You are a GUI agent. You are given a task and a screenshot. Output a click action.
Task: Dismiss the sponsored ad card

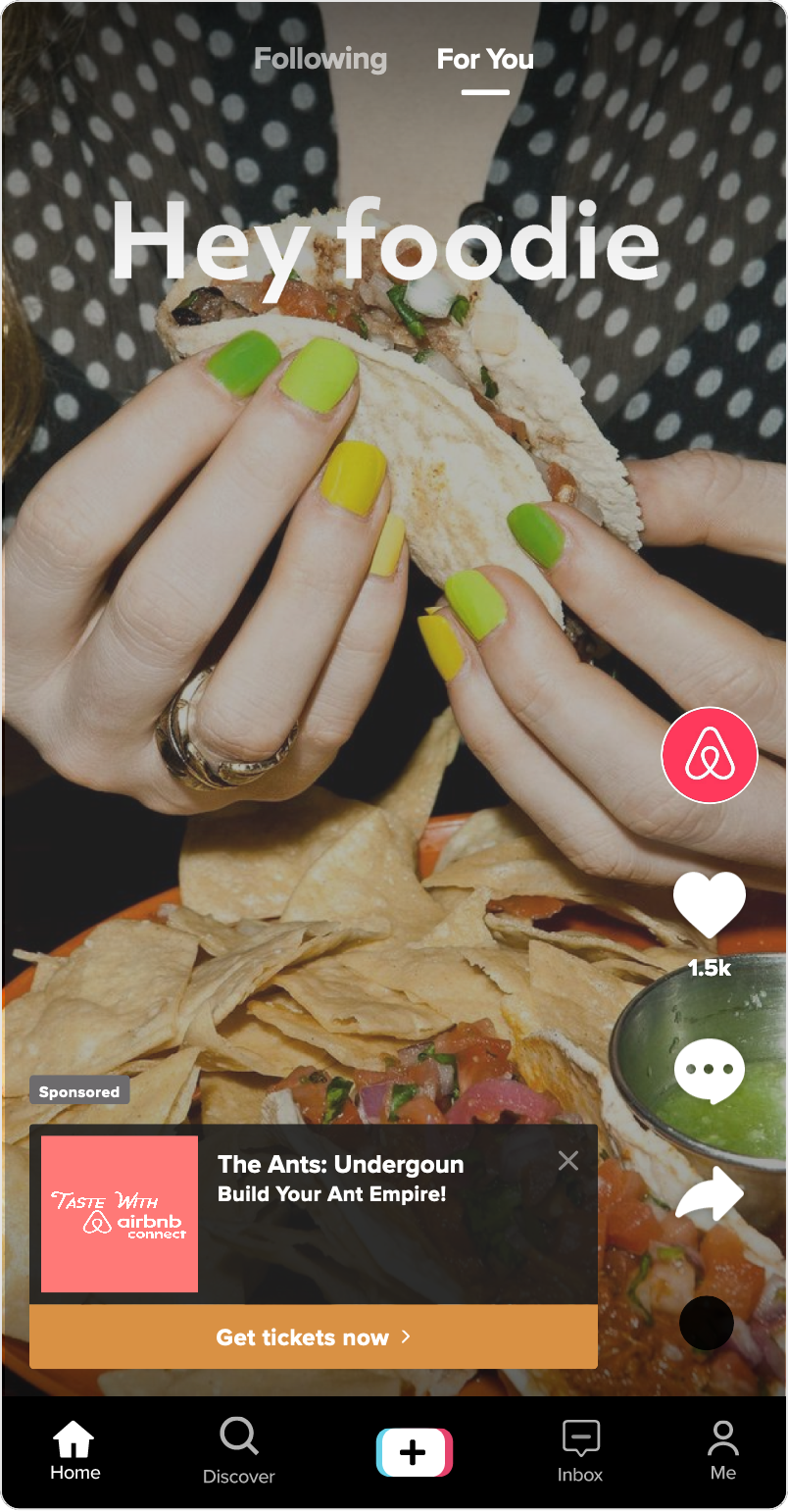coord(568,1161)
